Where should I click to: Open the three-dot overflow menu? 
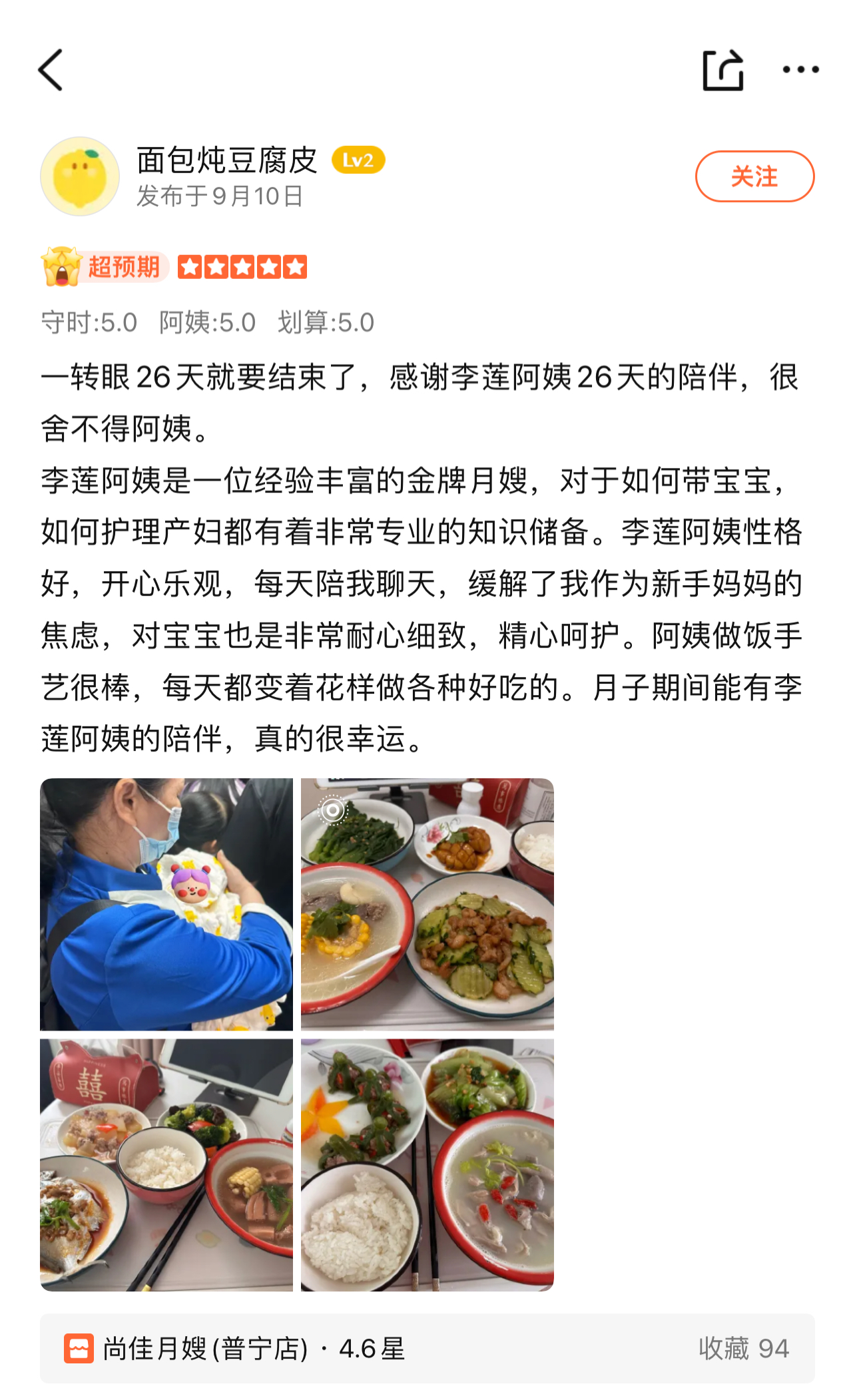[800, 70]
